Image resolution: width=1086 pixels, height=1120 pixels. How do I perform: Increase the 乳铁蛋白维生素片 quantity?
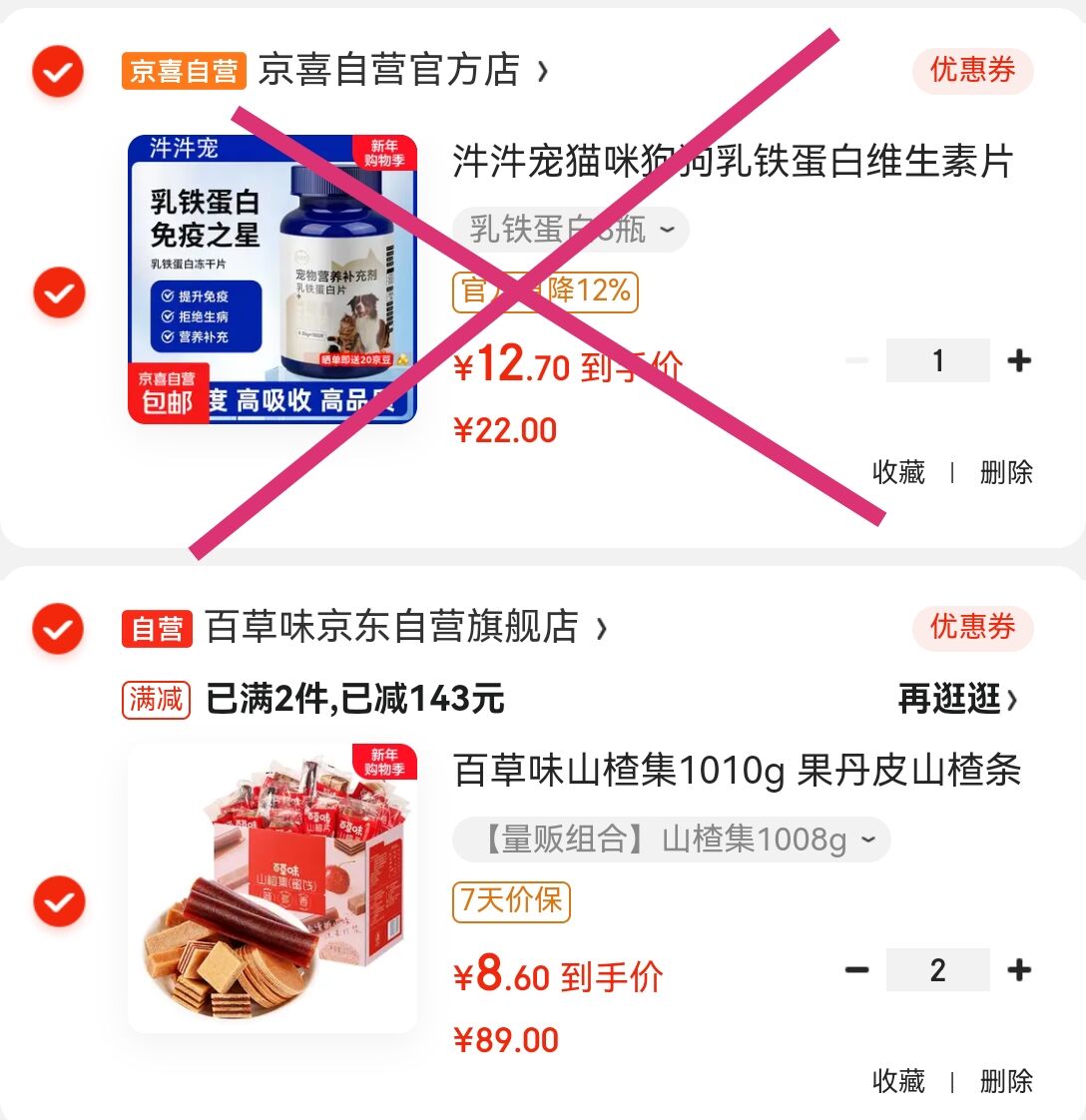[1019, 361]
